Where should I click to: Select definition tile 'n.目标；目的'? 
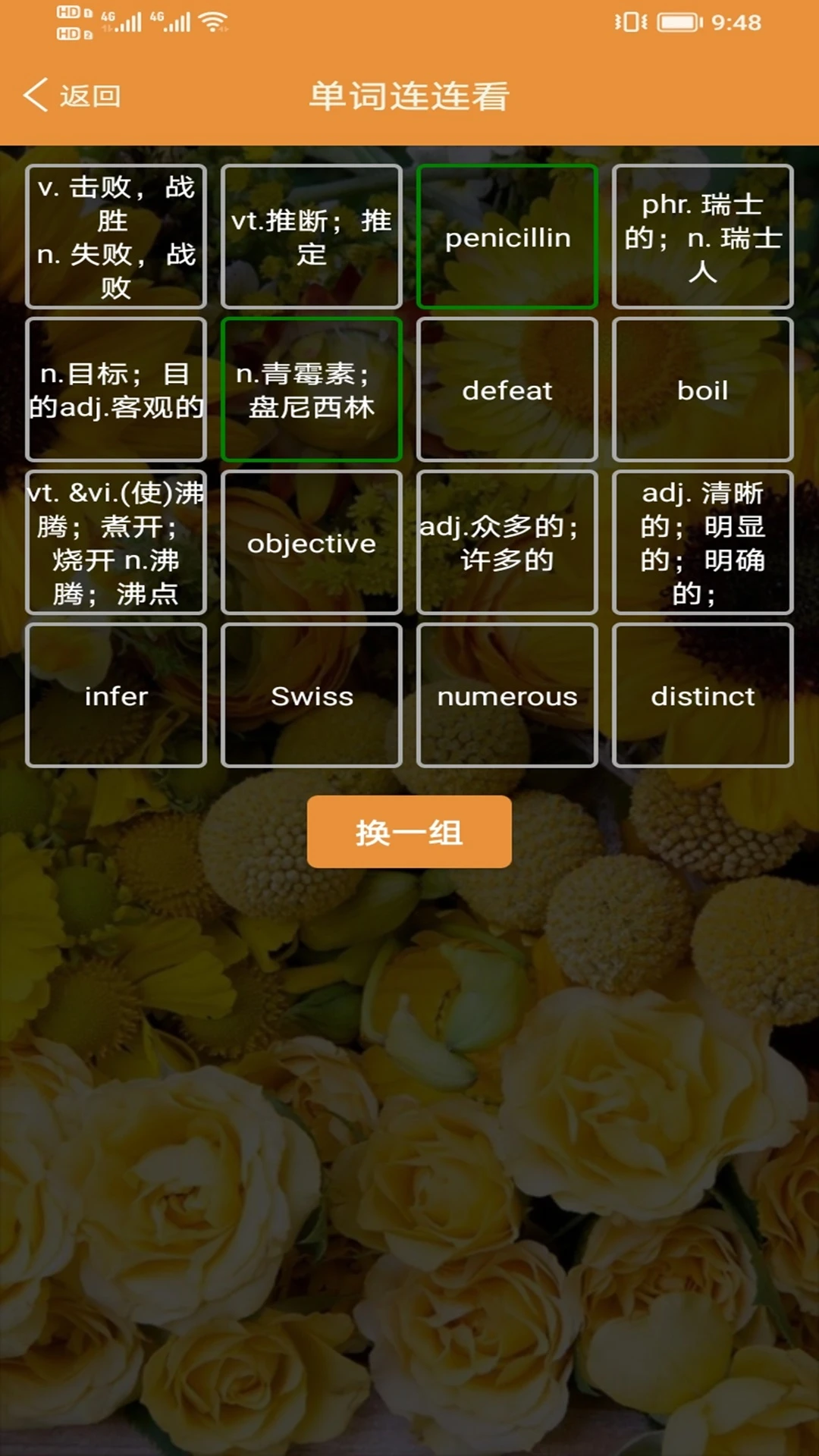pyautogui.click(x=115, y=390)
